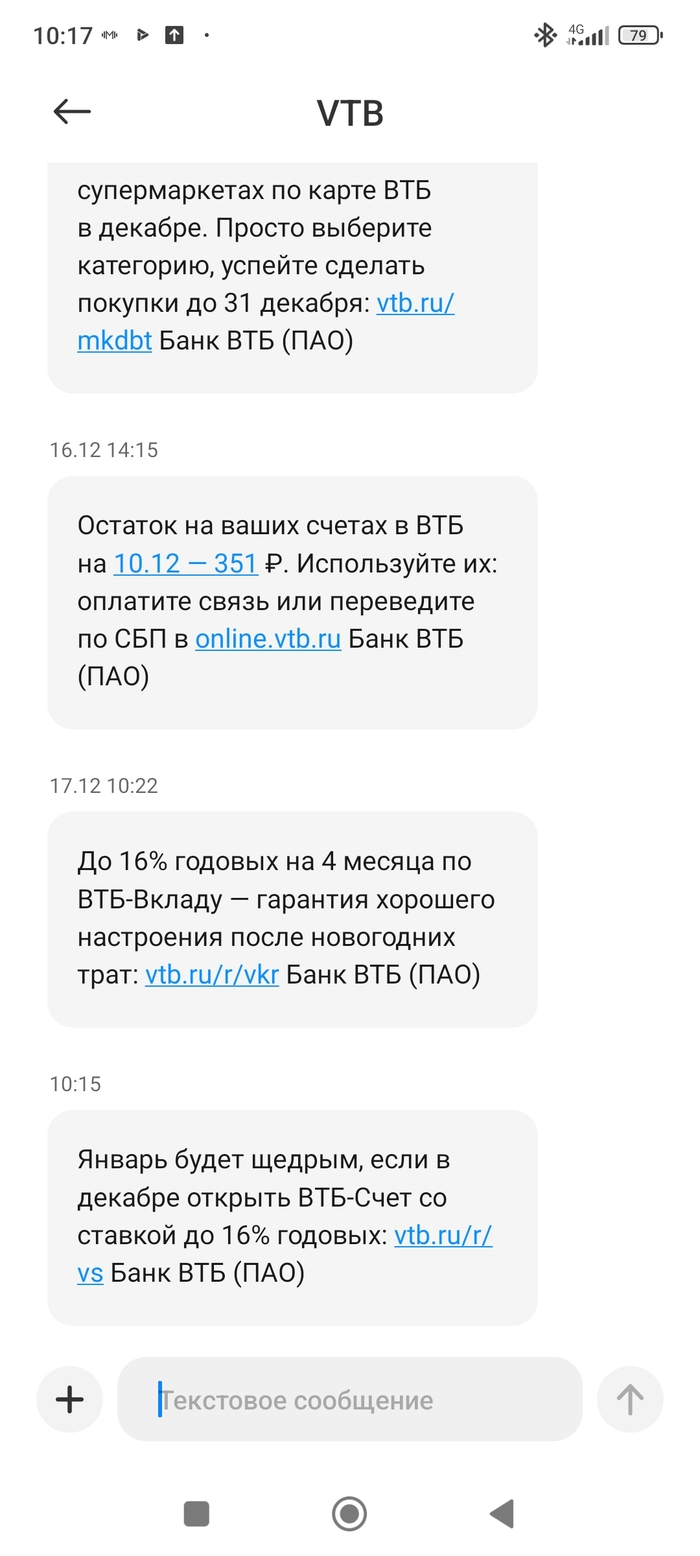Open recent apps with the square button
Image resolution: width=700 pixels, height=1556 pixels.
click(196, 1513)
